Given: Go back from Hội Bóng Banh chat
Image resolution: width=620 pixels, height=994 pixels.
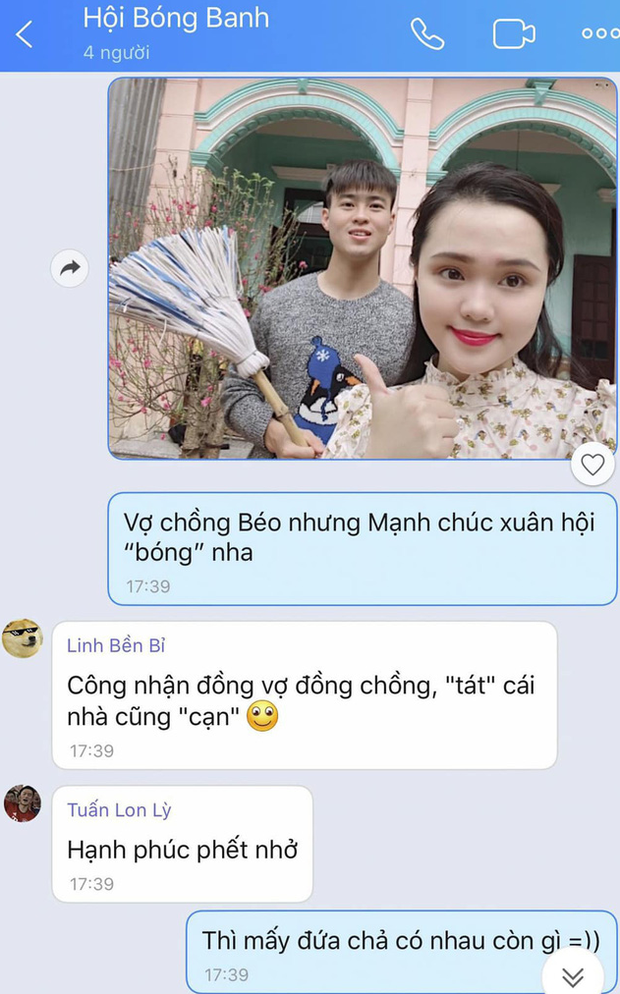Looking at the screenshot, I should tap(25, 34).
